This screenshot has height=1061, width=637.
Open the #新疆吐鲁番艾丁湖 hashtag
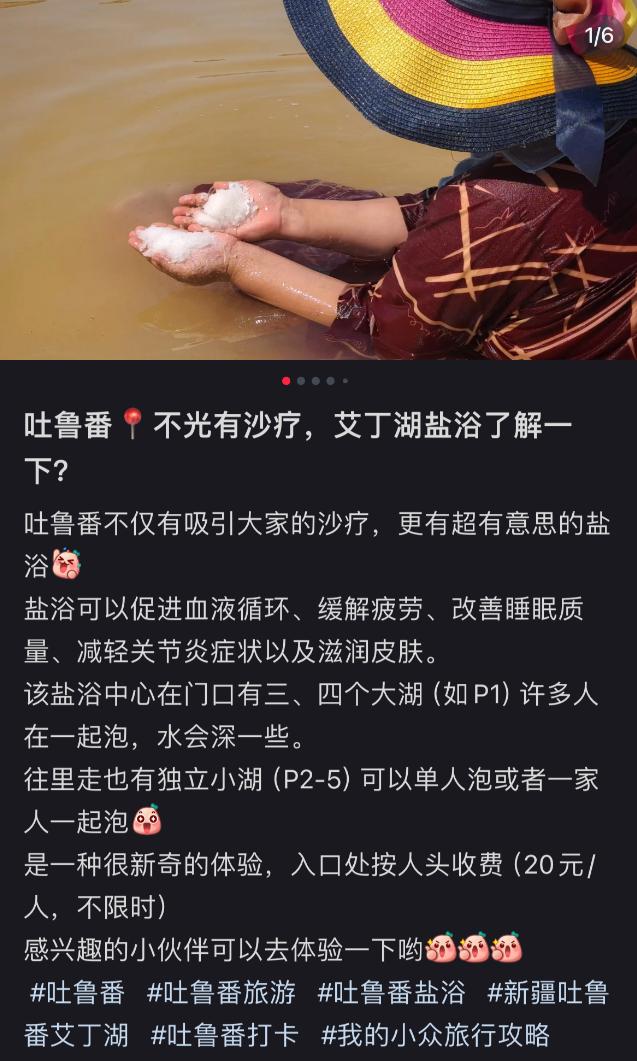tap(547, 992)
